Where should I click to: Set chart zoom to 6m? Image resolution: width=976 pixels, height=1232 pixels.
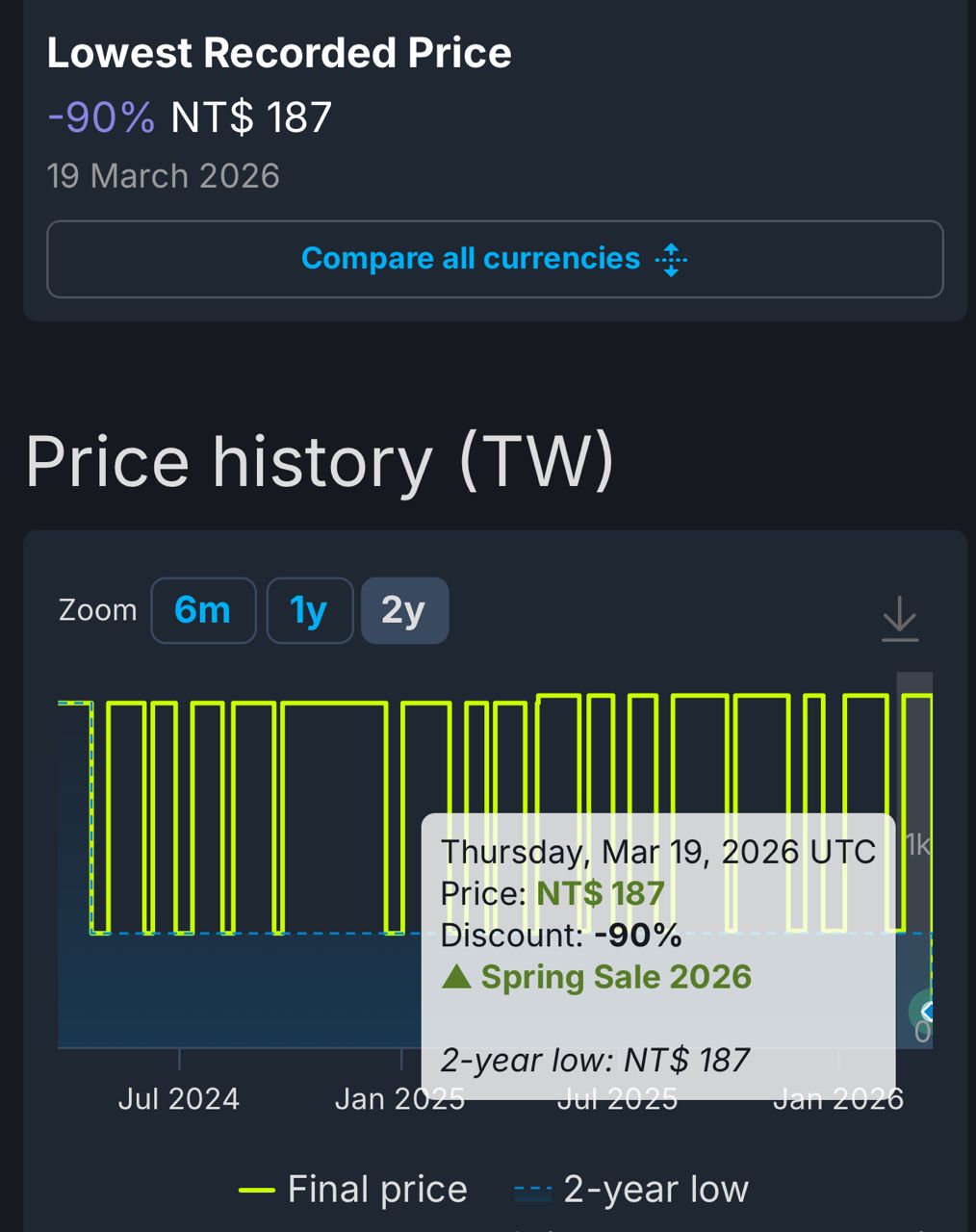[203, 610]
